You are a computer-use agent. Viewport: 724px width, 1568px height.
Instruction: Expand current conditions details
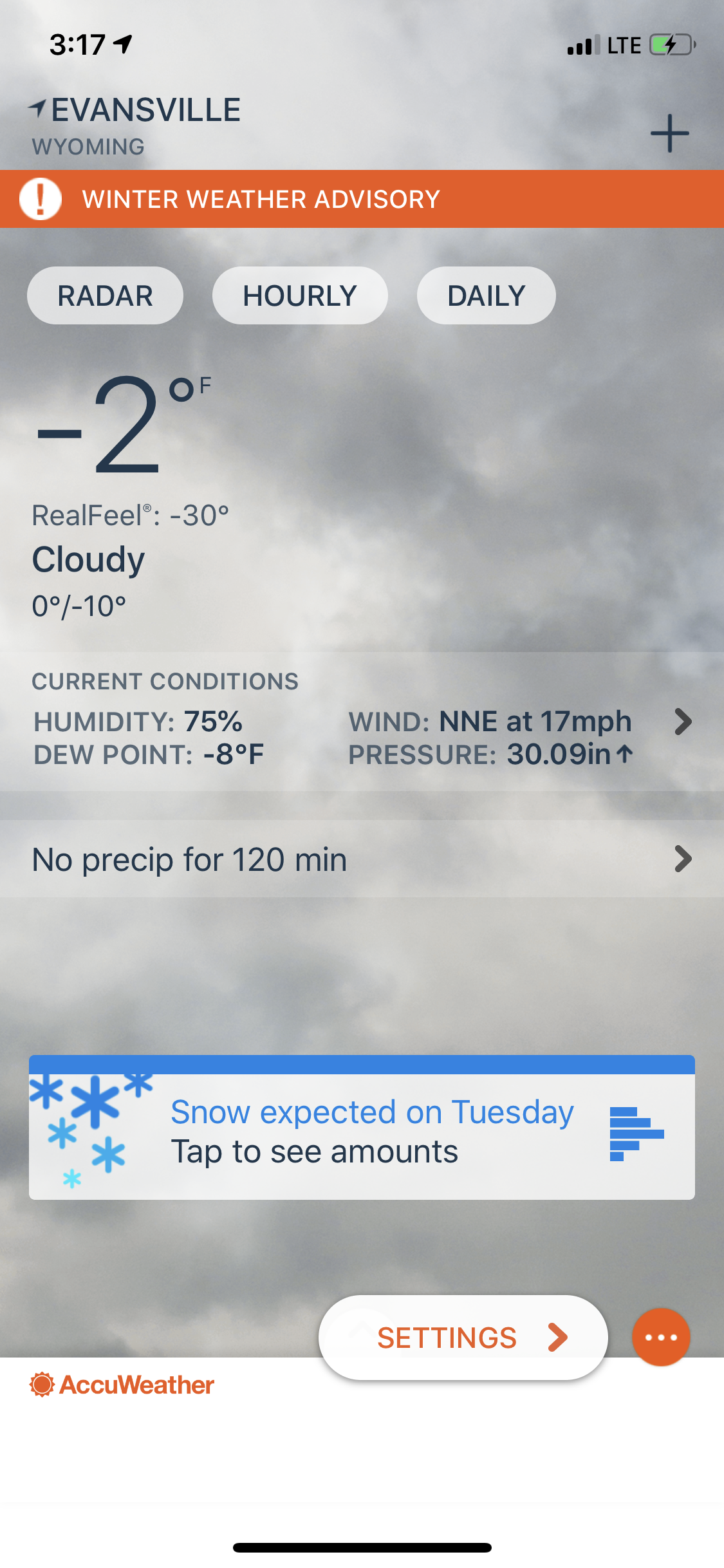click(683, 722)
